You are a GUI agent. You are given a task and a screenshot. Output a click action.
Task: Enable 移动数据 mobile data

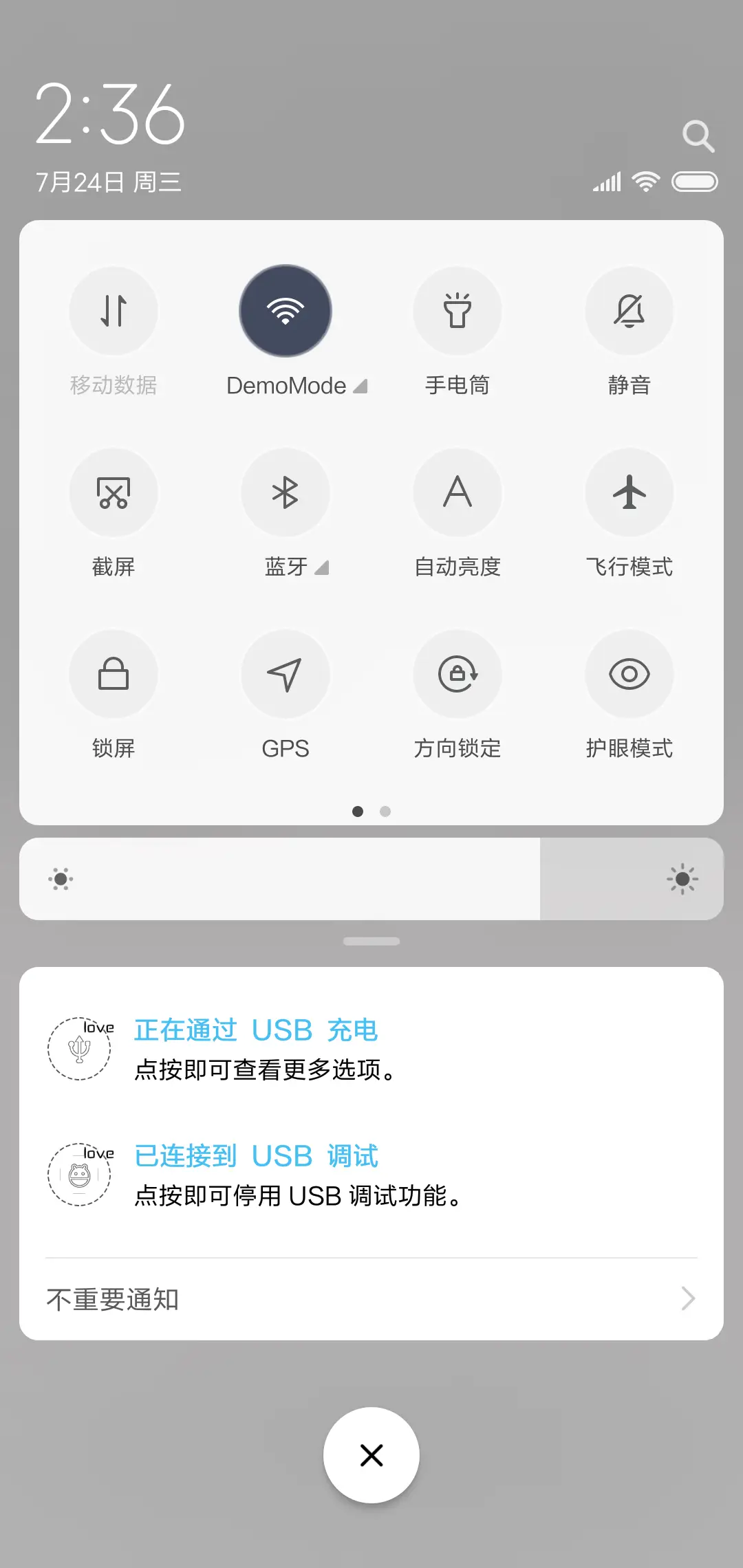(114, 311)
